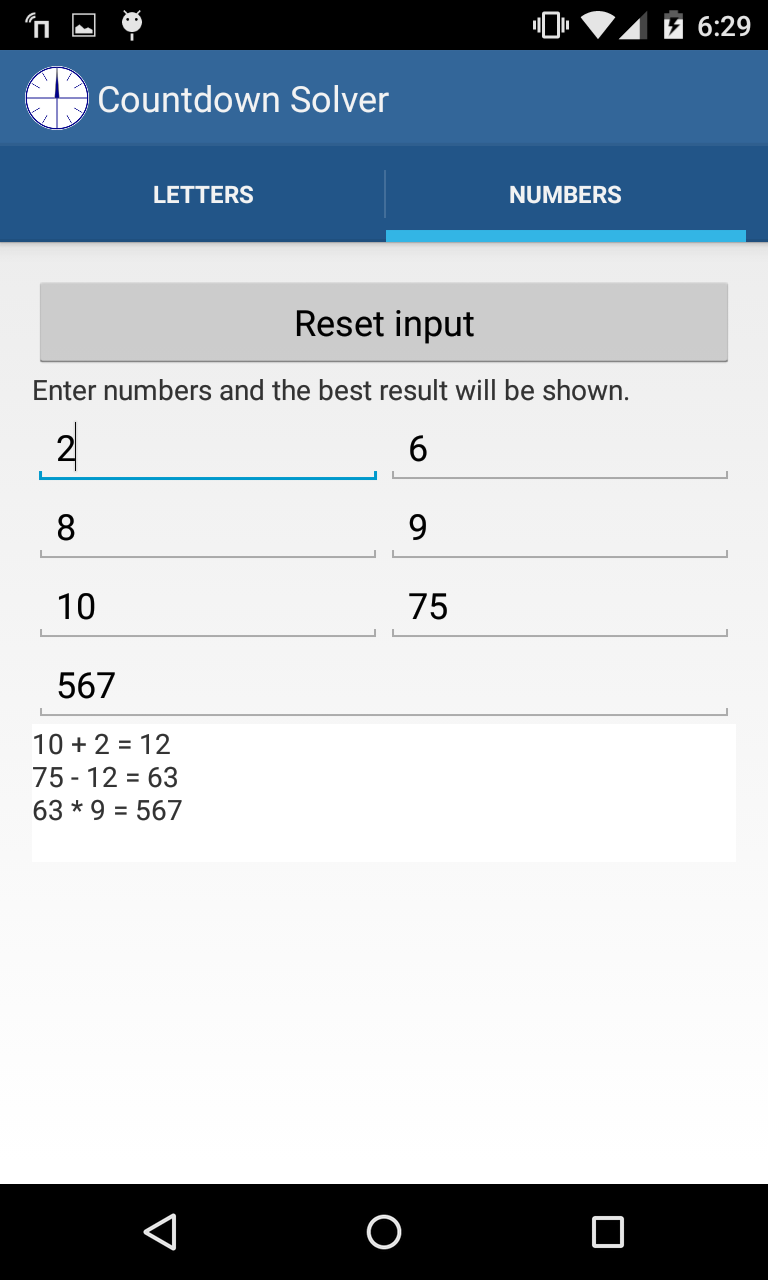Screen dimensions: 768x1280
Task: Edit the number field containing 2
Action: pyautogui.click(x=207, y=449)
